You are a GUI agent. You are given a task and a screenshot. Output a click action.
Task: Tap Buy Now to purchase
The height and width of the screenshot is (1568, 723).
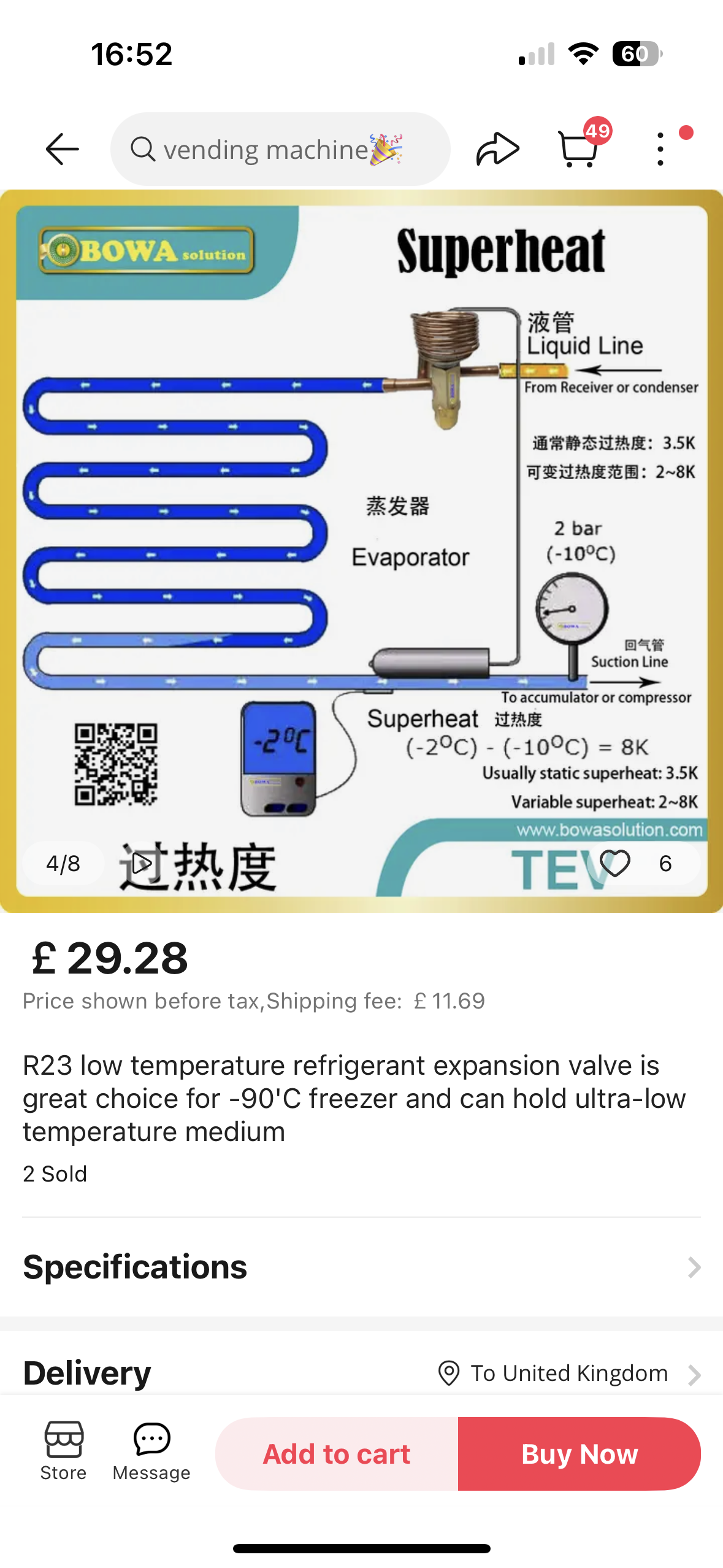[579, 1453]
